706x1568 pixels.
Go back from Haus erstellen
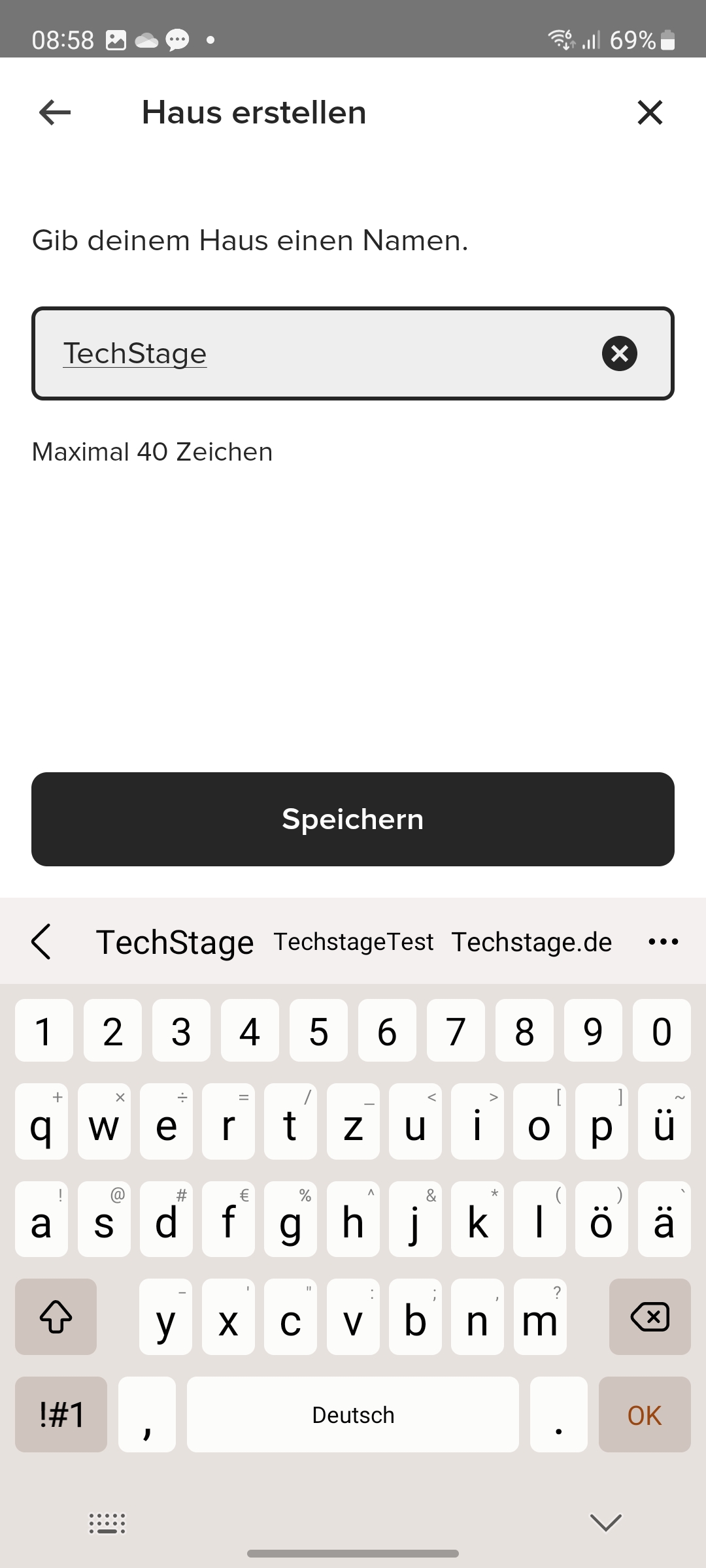pos(55,112)
